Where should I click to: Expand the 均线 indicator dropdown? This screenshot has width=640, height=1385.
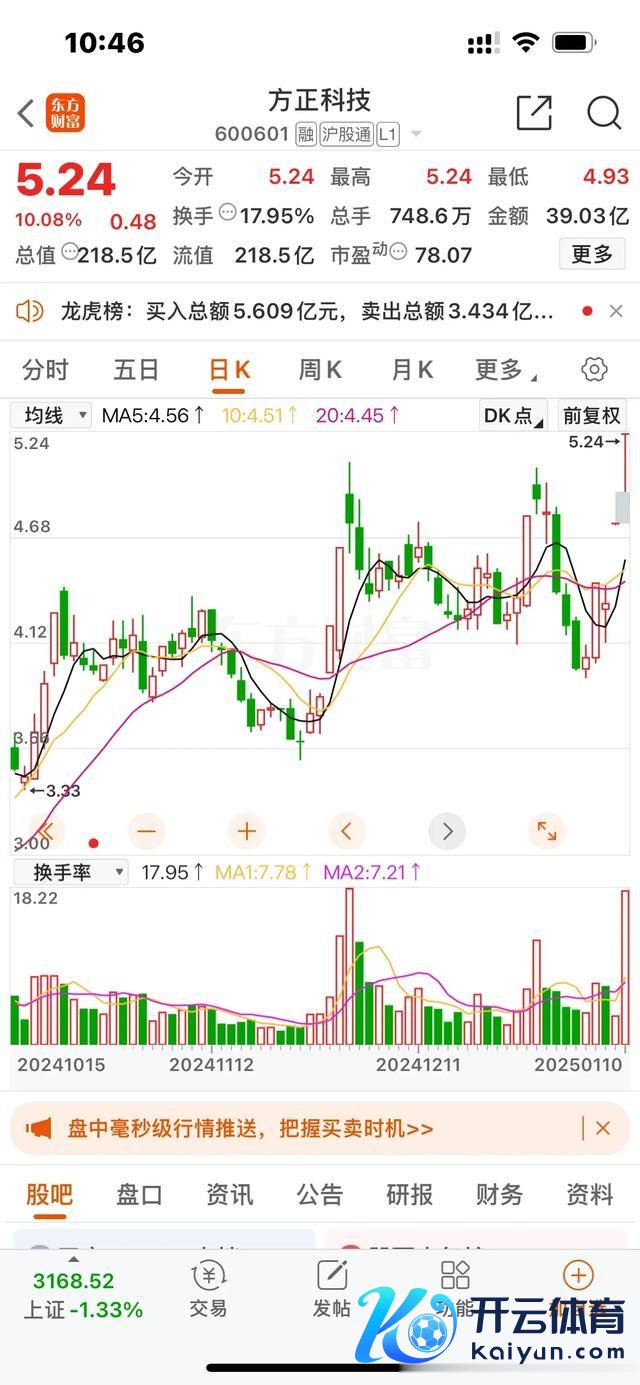tap(52, 415)
